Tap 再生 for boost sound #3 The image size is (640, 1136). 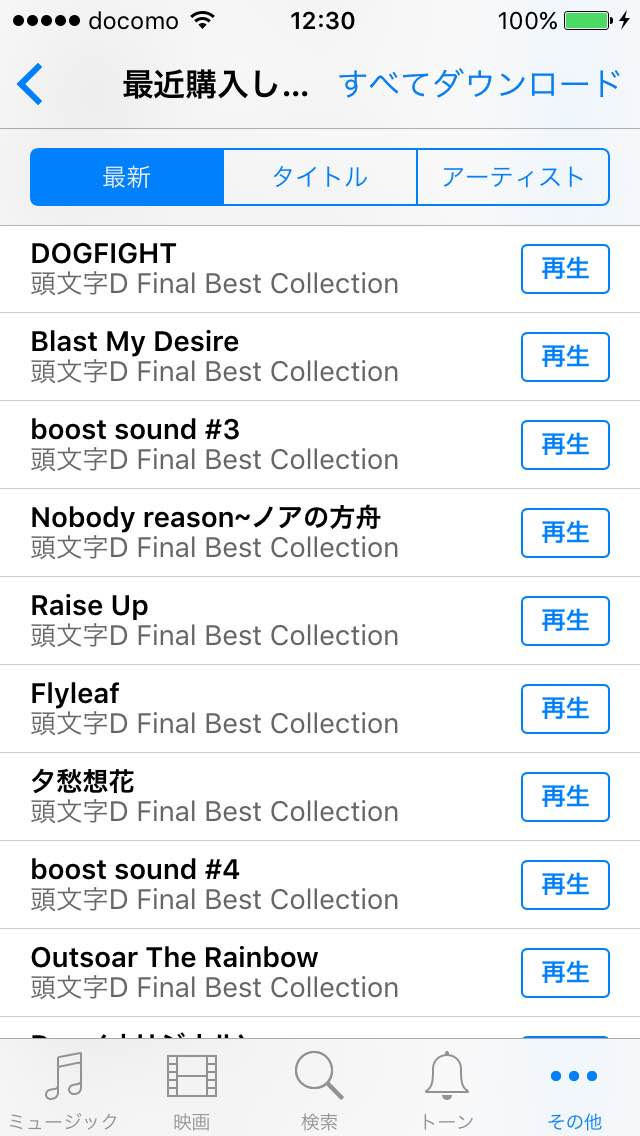tap(565, 444)
